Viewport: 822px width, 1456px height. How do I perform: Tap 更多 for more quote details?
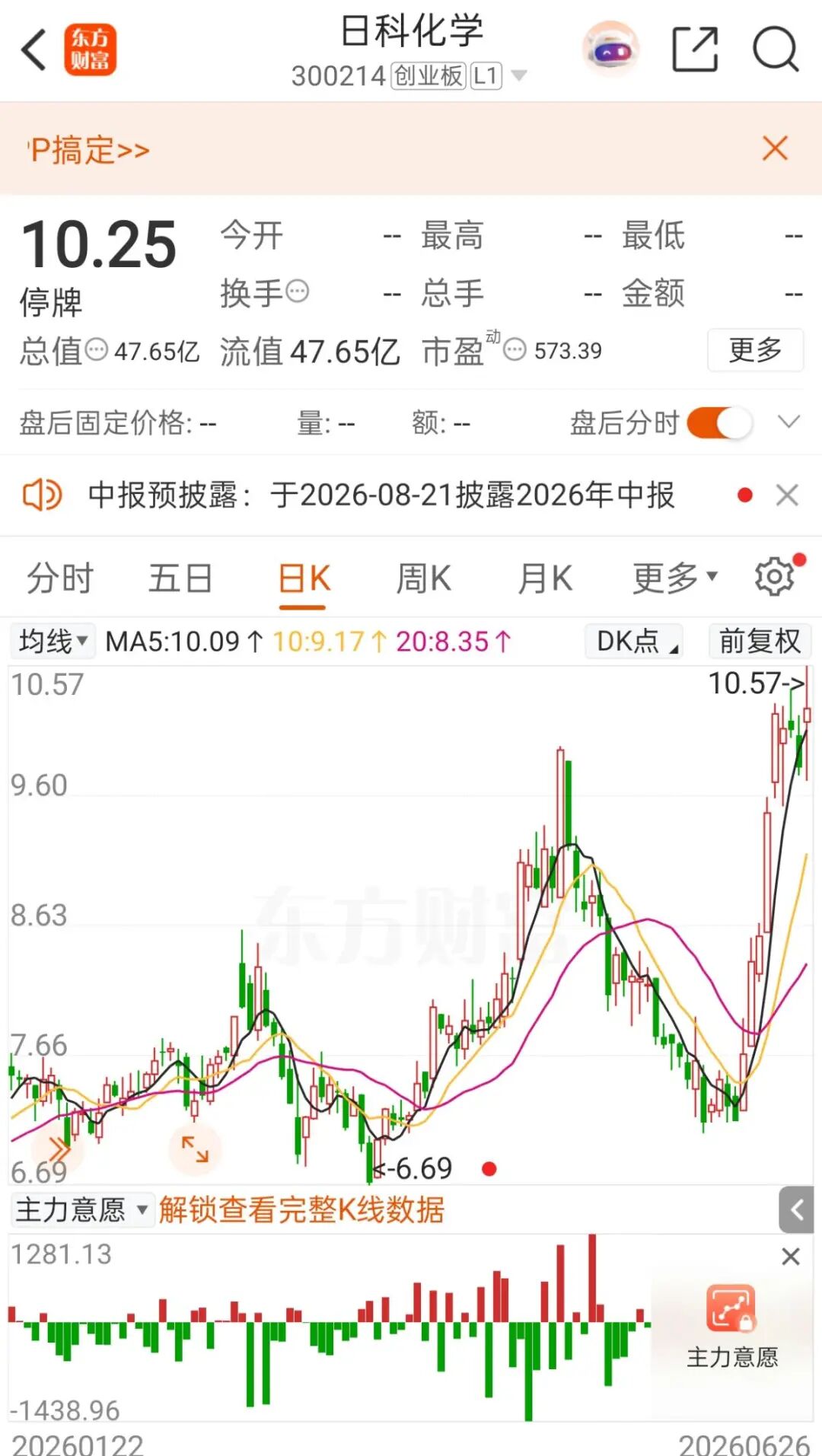coord(755,350)
